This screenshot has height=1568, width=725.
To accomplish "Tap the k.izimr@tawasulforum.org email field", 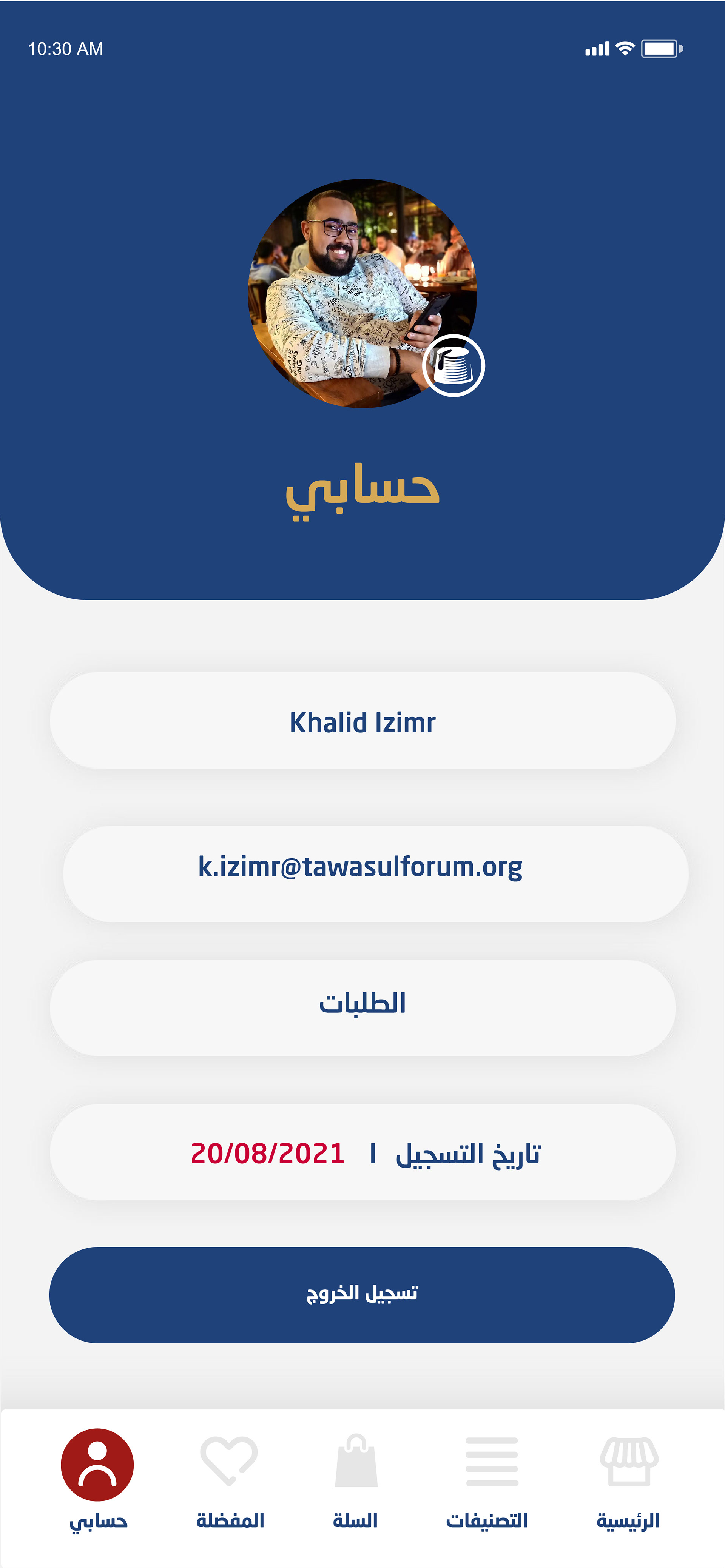I will pos(375,873).
